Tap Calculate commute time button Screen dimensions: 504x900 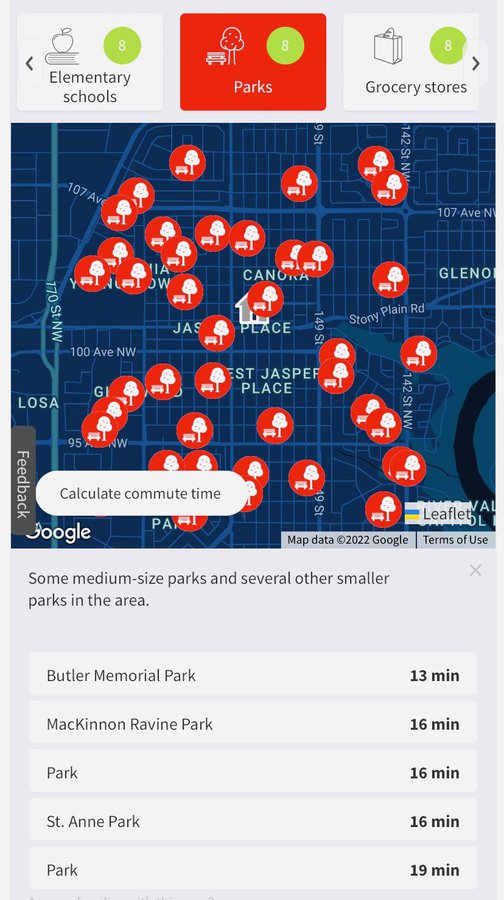pos(141,494)
